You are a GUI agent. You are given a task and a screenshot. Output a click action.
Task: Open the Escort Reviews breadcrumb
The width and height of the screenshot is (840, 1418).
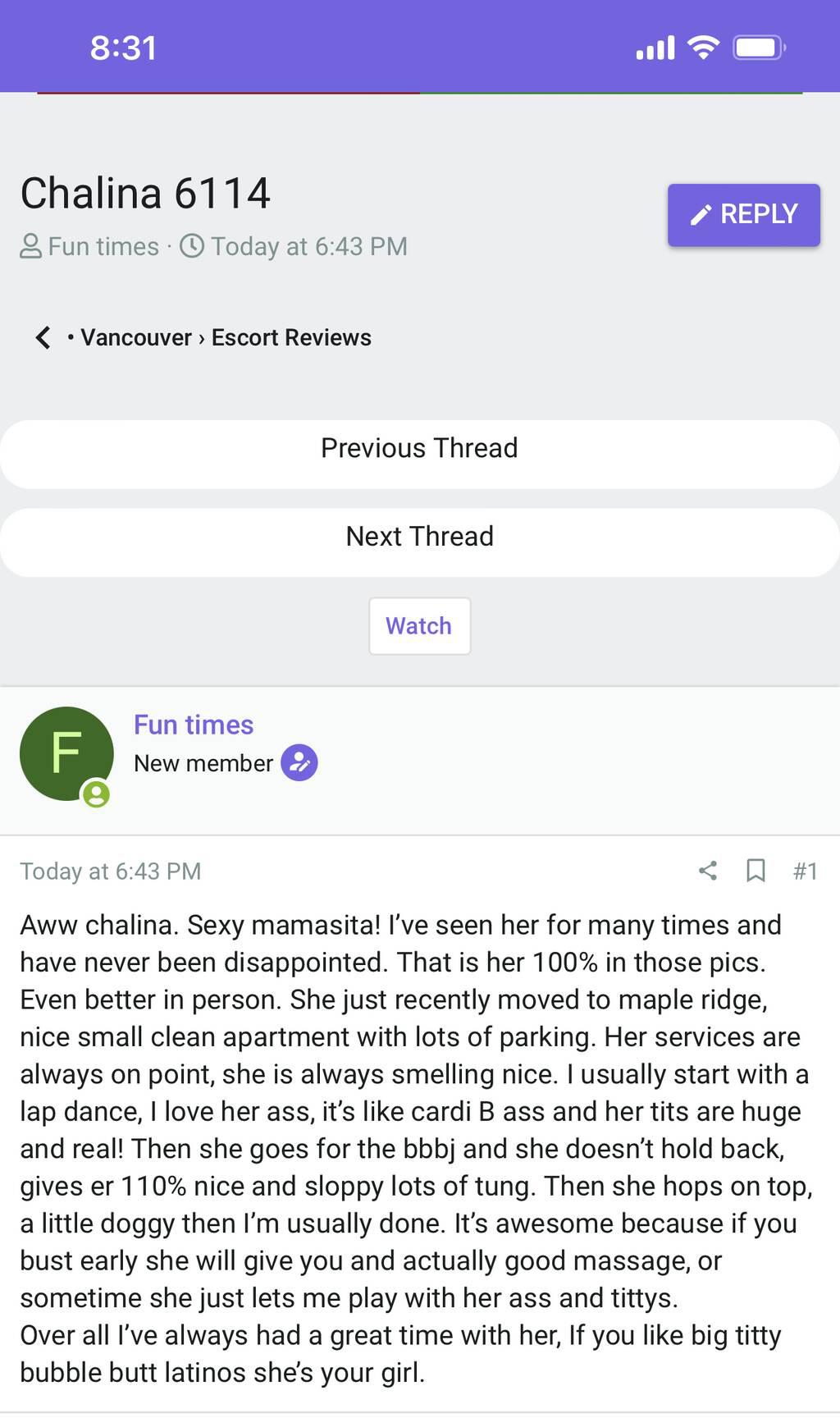[x=291, y=337]
